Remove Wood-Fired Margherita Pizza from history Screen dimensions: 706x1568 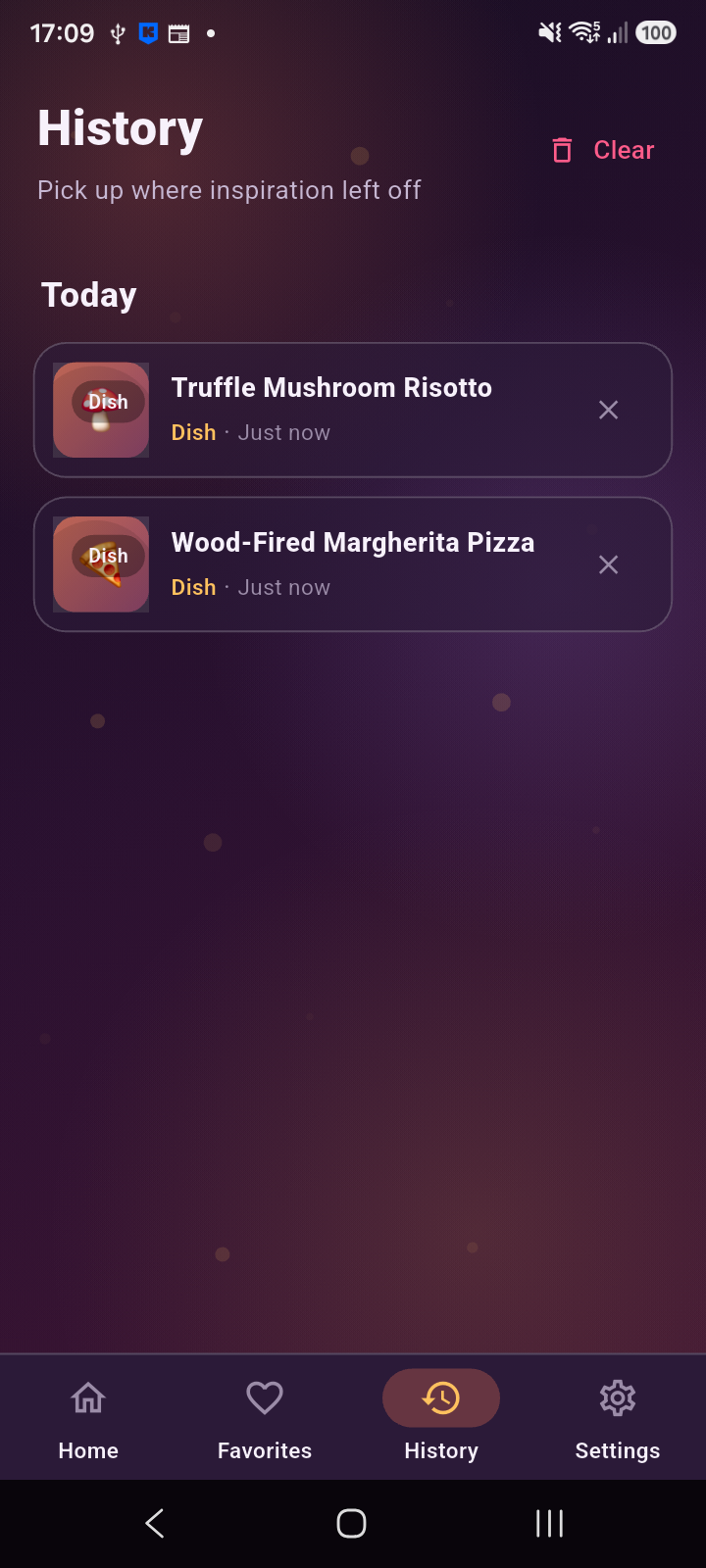point(608,564)
